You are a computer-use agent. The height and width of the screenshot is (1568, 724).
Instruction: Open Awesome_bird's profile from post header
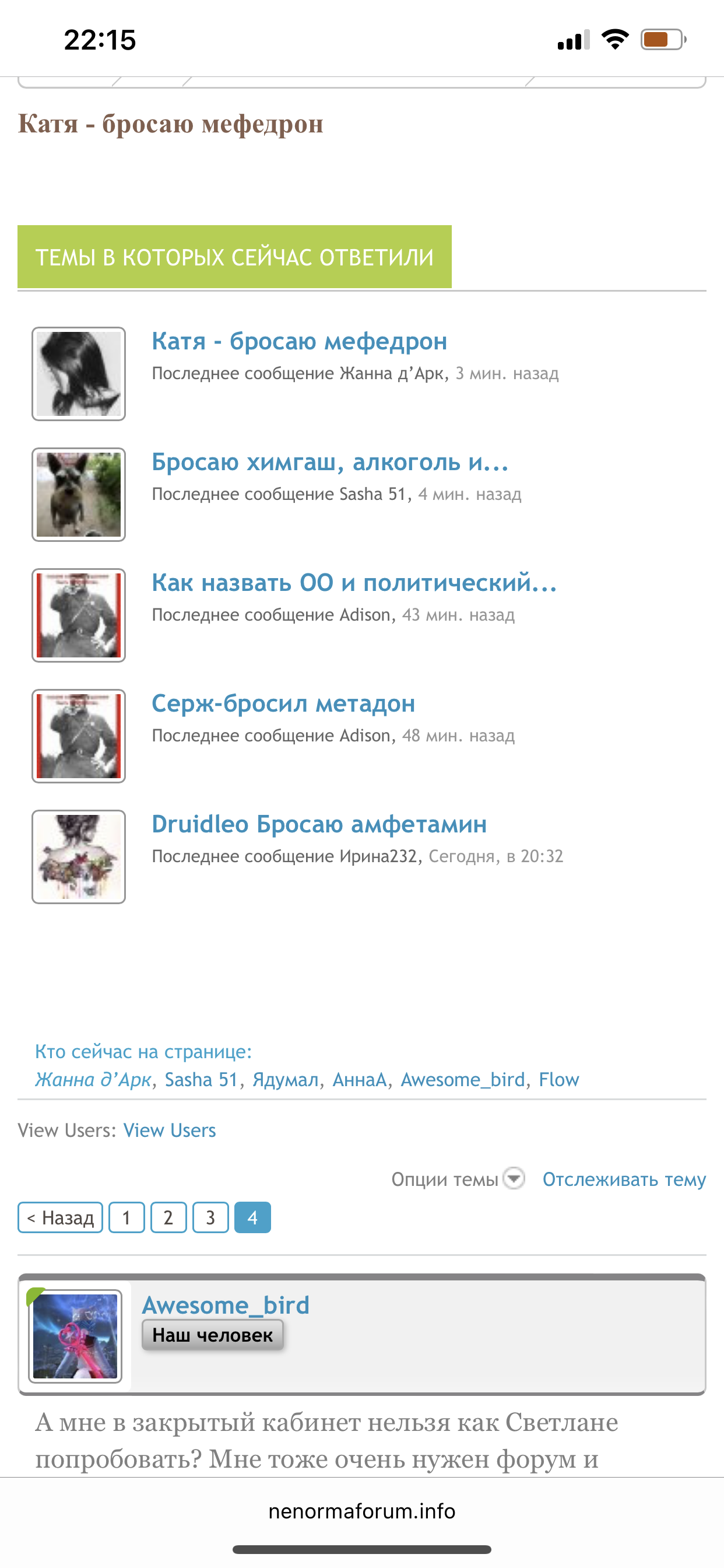[226, 1305]
